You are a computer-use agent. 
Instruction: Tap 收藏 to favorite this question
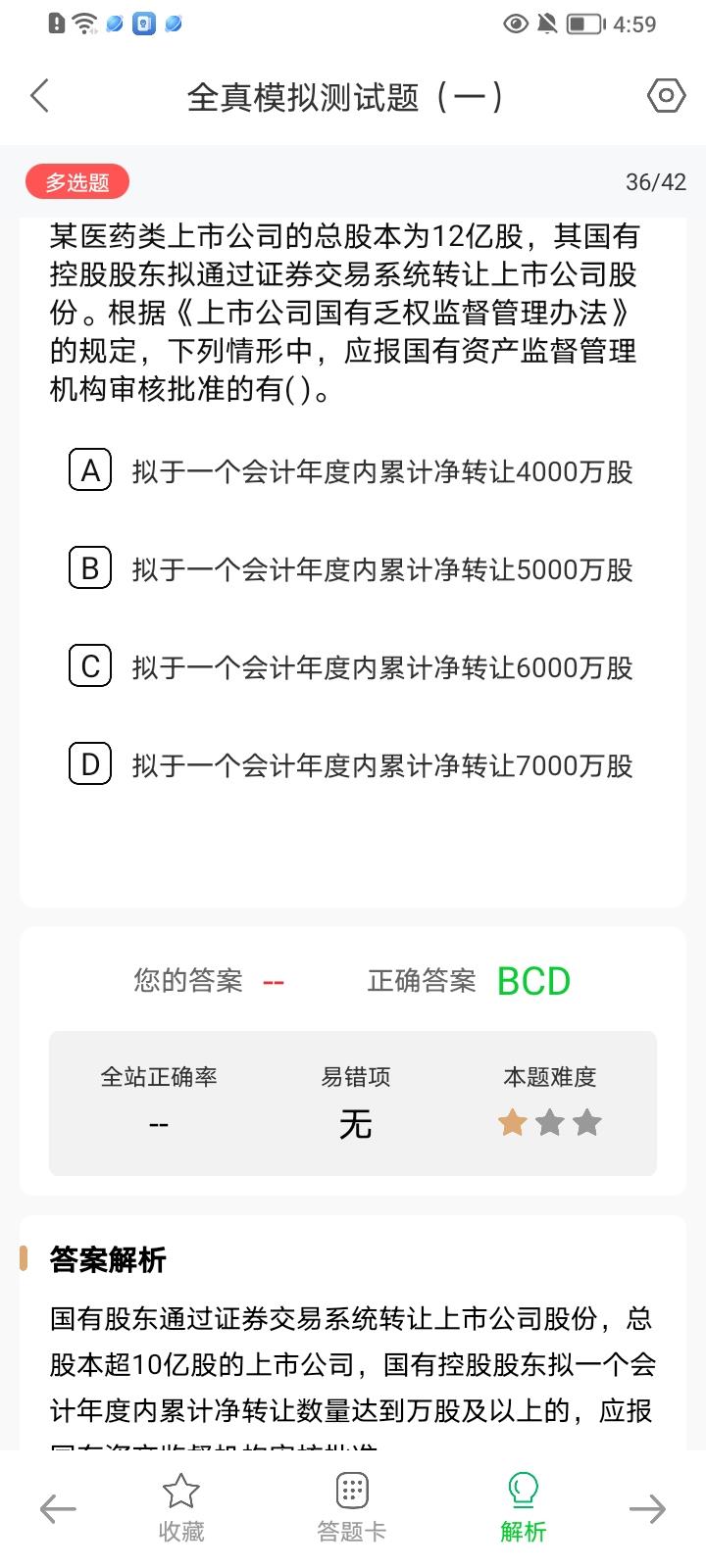pyautogui.click(x=181, y=1509)
